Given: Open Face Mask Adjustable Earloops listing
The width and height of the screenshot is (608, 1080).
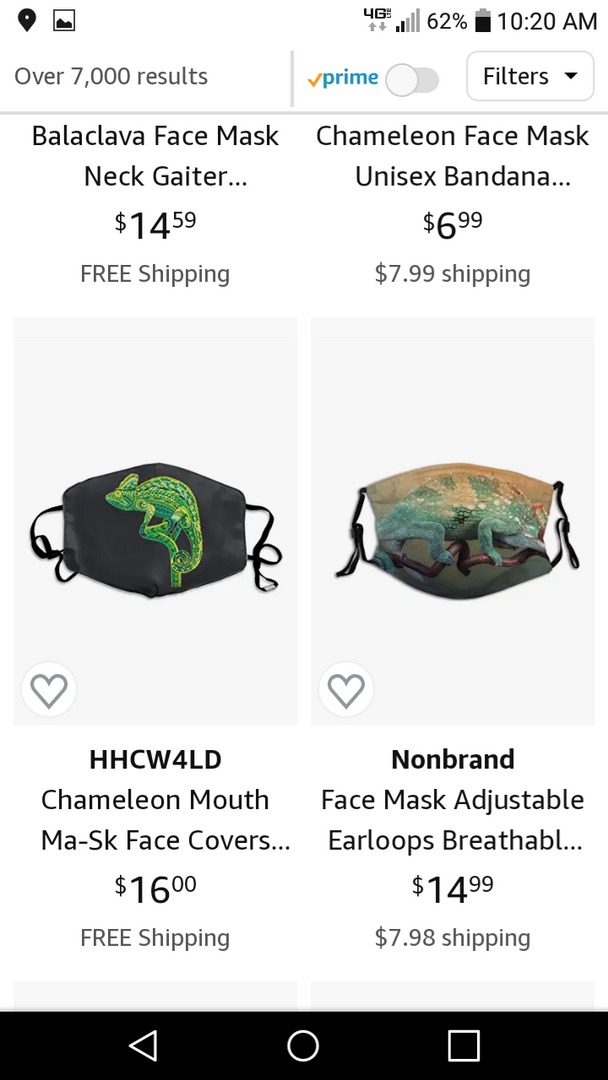Looking at the screenshot, I should [452, 820].
